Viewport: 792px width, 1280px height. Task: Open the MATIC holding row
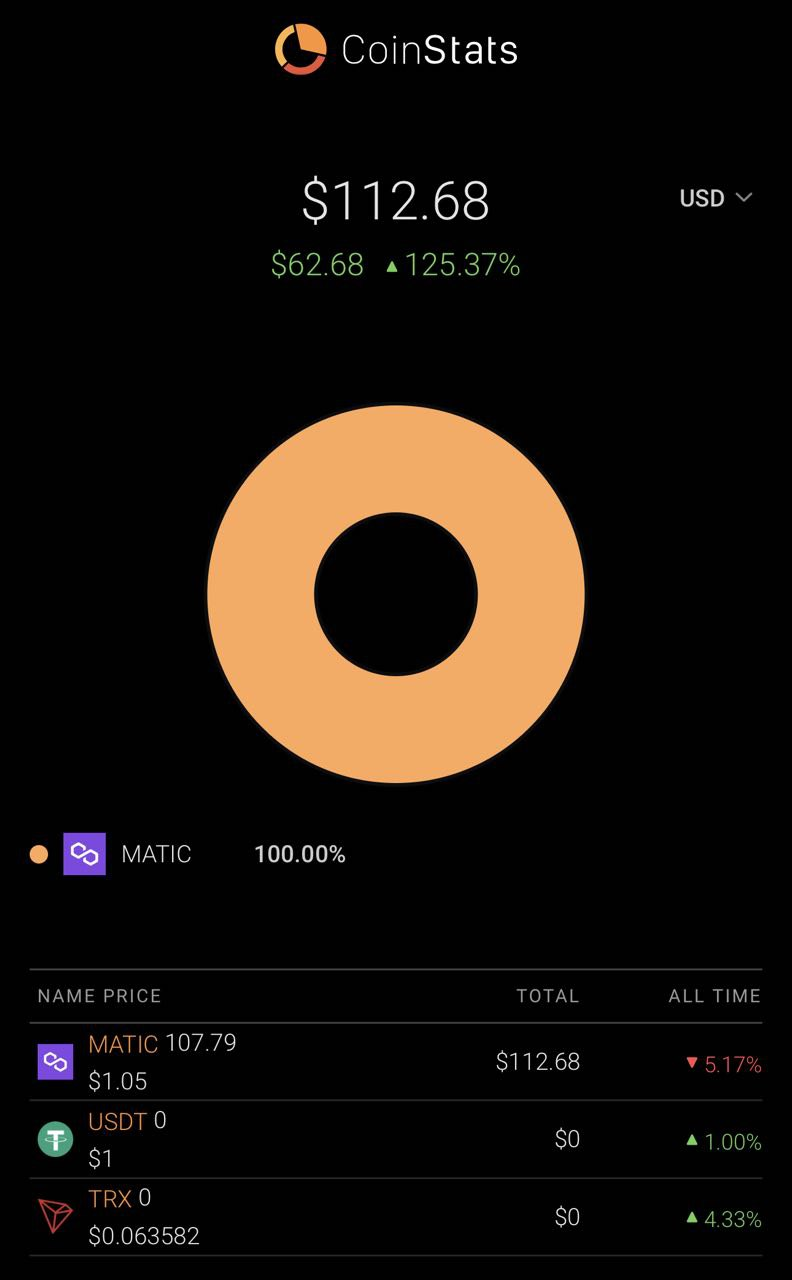pyautogui.click(x=396, y=1062)
